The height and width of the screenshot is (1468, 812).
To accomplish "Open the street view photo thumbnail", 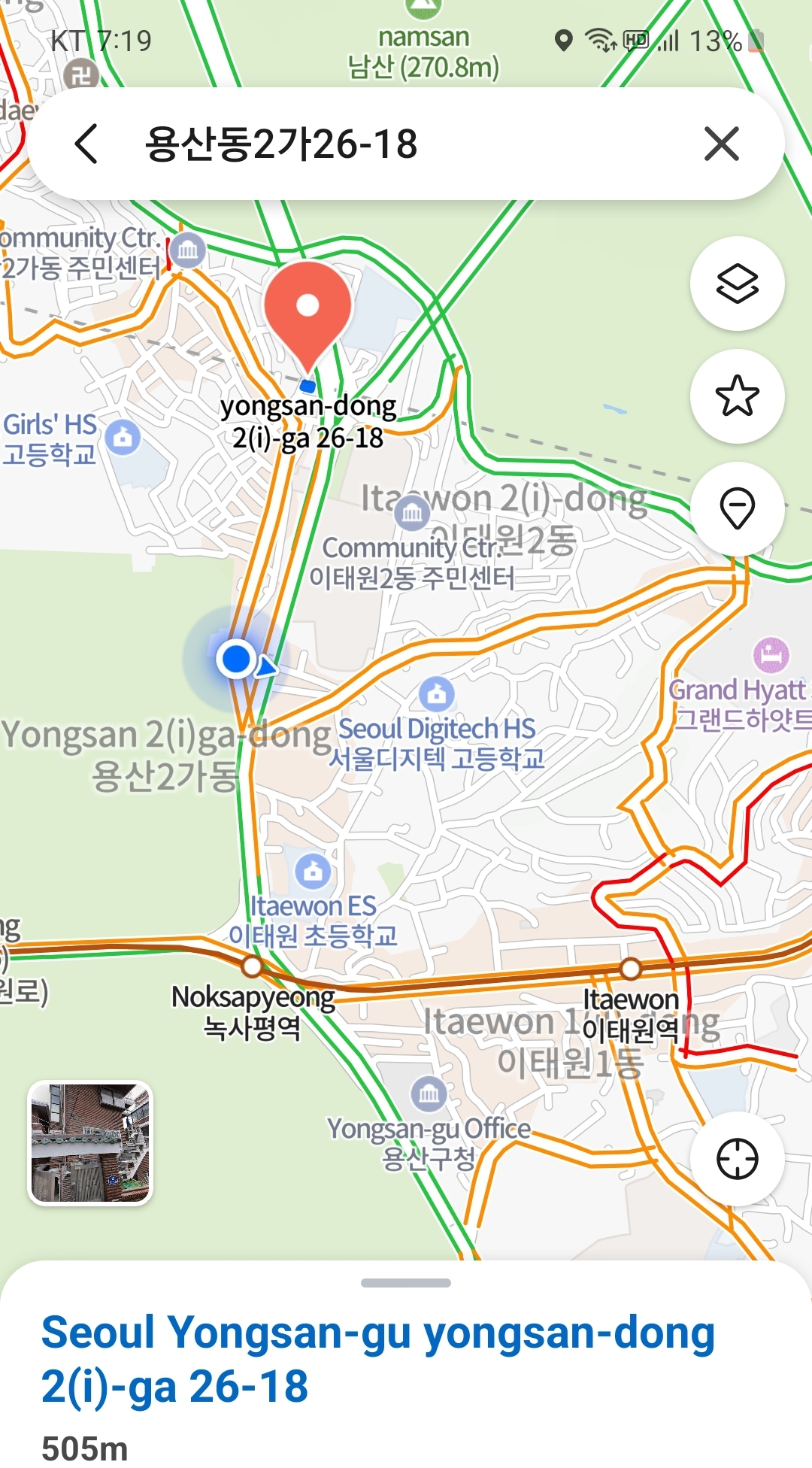I will (x=90, y=1143).
